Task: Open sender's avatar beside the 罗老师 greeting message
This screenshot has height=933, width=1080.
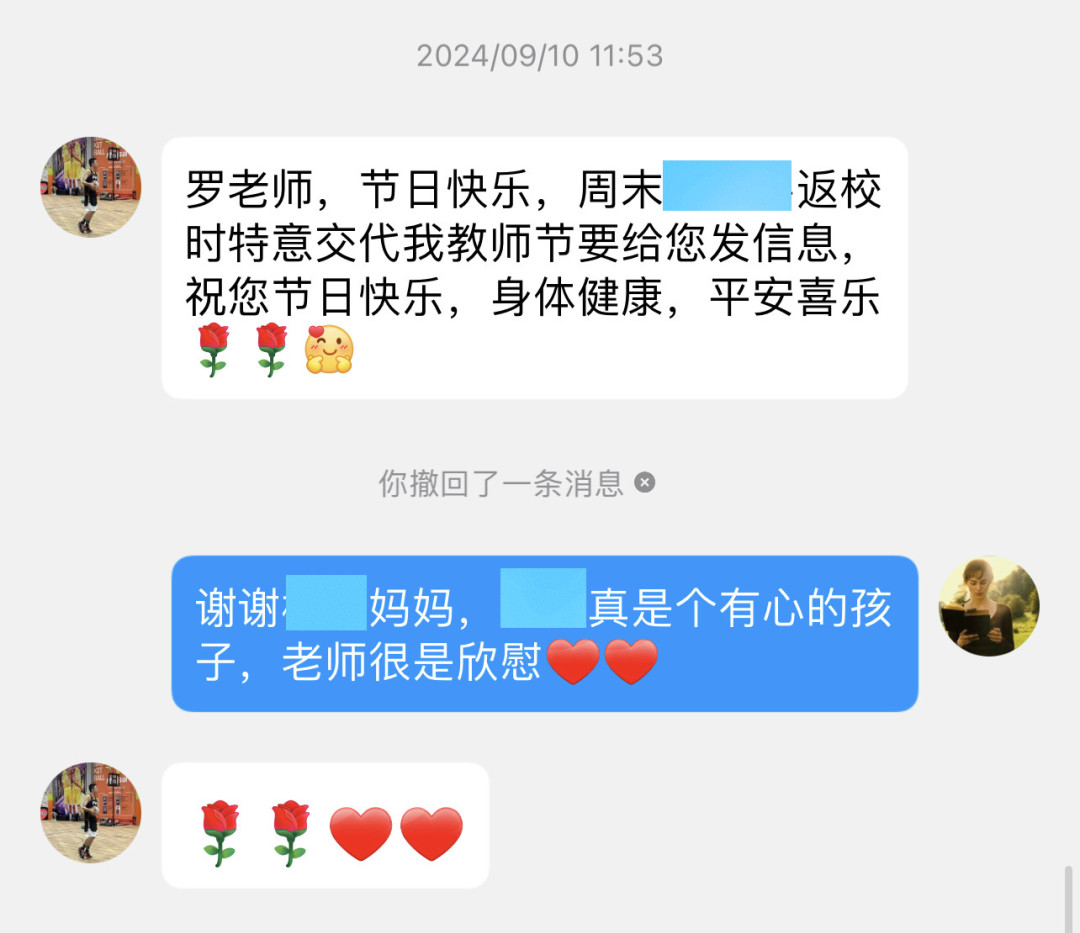Action: tap(91, 187)
